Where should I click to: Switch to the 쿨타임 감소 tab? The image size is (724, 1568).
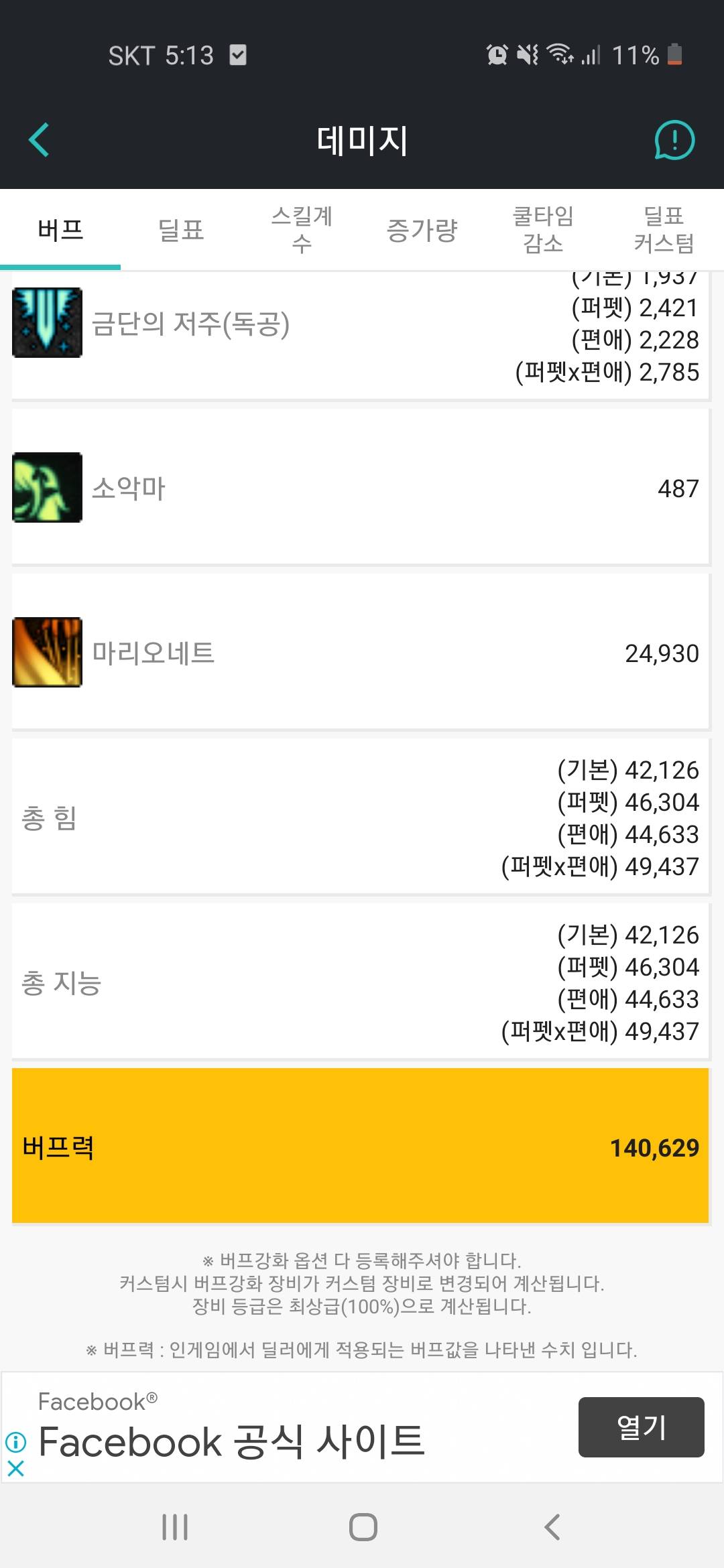(x=543, y=230)
